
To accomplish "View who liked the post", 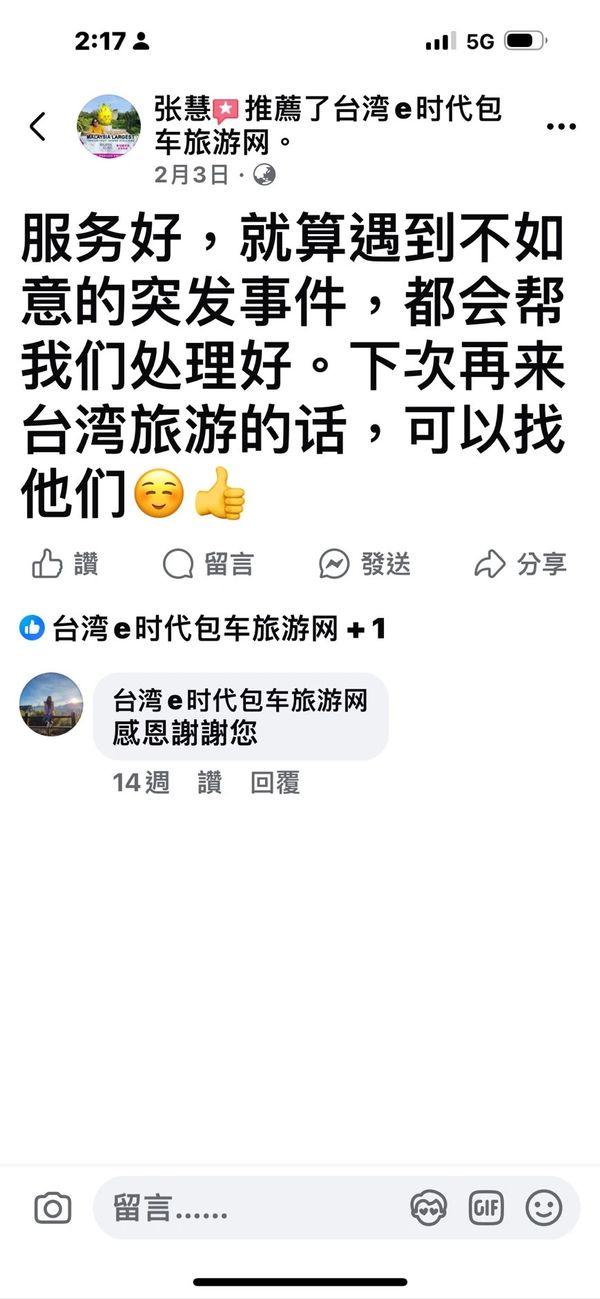I will coord(200,628).
